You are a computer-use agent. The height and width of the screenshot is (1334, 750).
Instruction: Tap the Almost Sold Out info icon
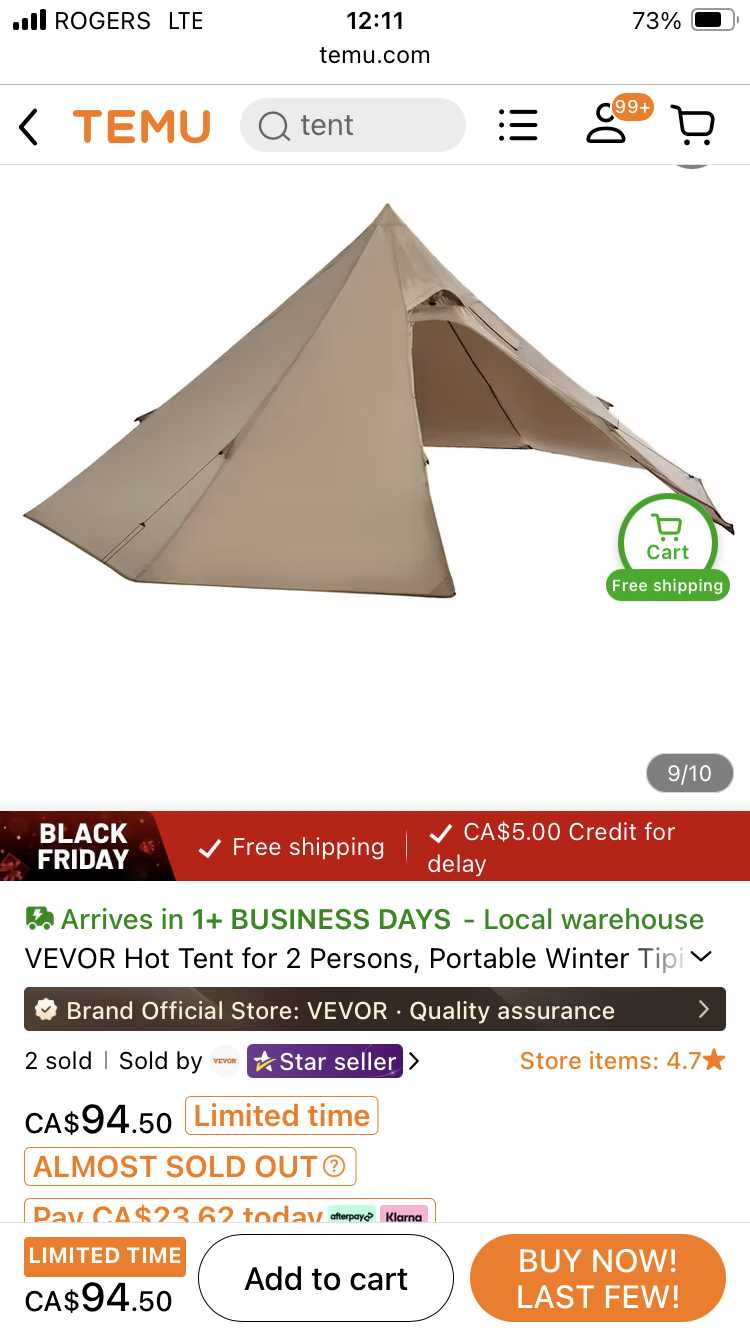coord(335,1166)
